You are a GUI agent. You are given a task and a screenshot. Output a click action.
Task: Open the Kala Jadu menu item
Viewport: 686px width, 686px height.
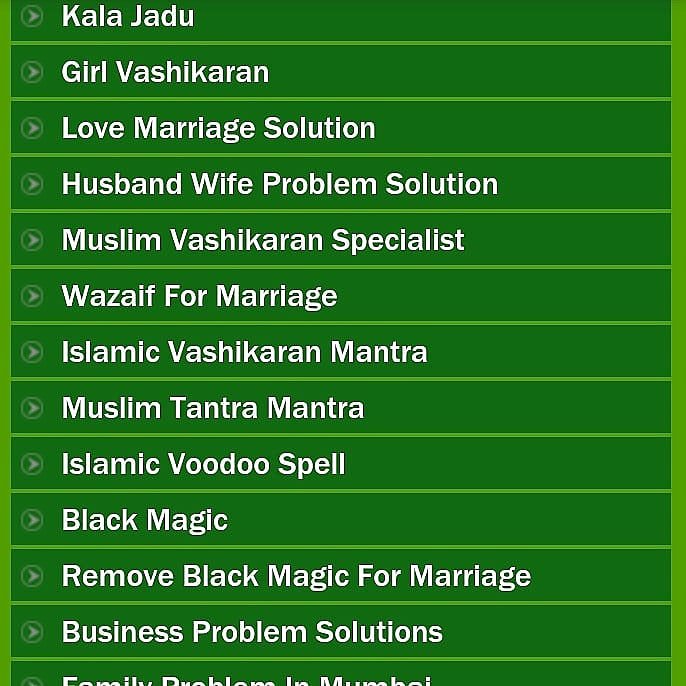(x=128, y=17)
